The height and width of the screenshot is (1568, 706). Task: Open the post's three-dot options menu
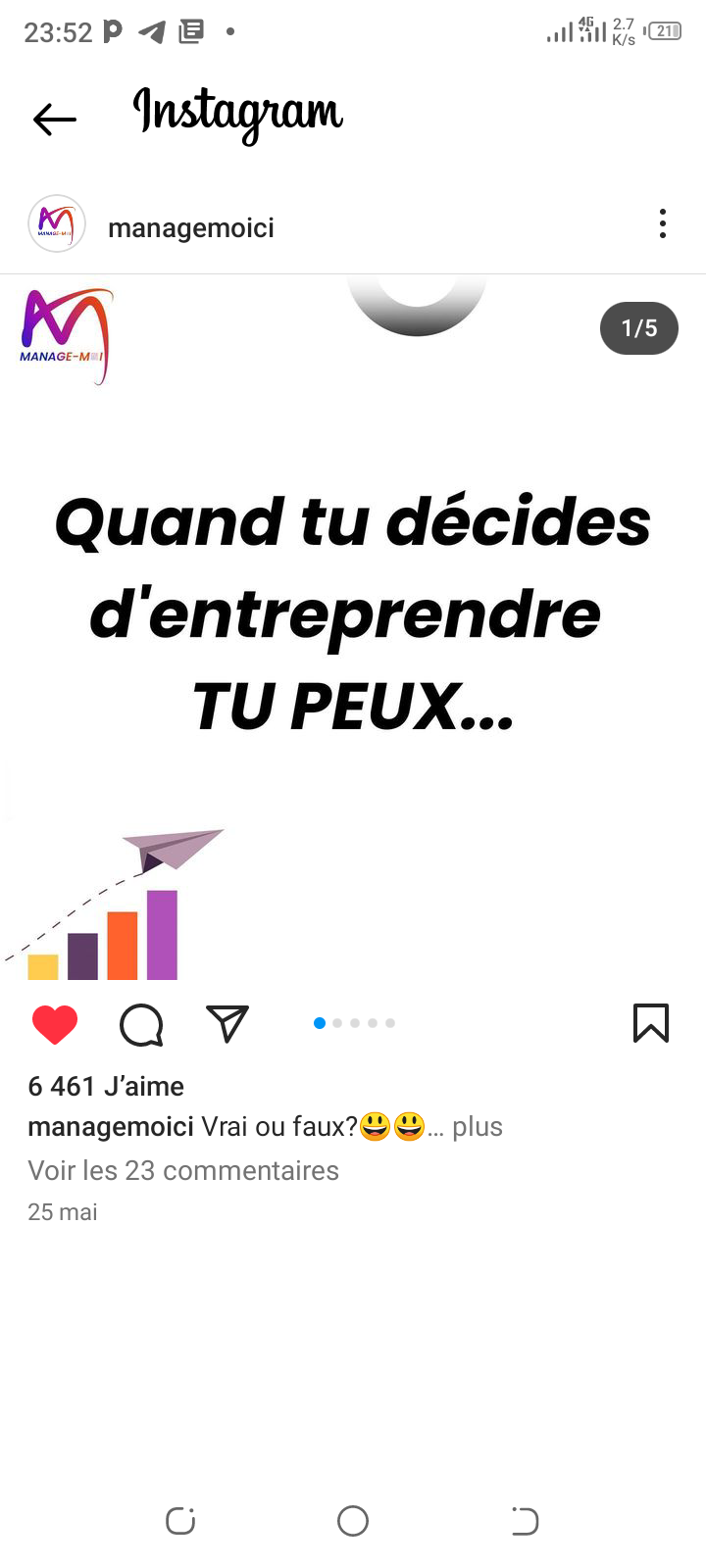[x=663, y=224]
